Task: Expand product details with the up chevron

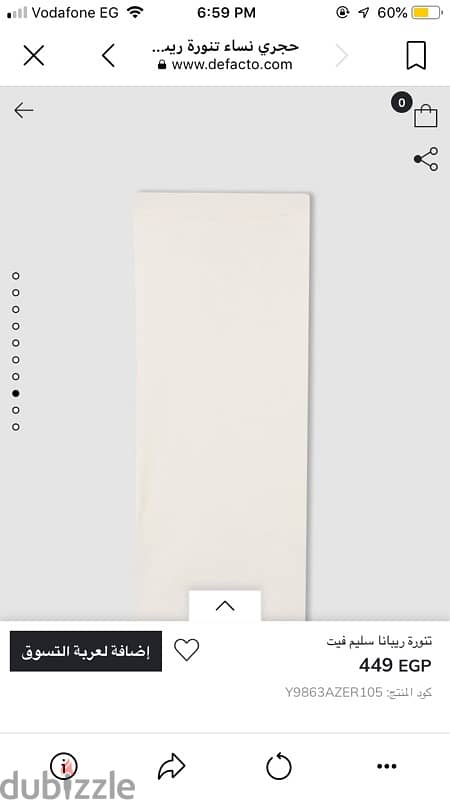Action: tap(225, 606)
